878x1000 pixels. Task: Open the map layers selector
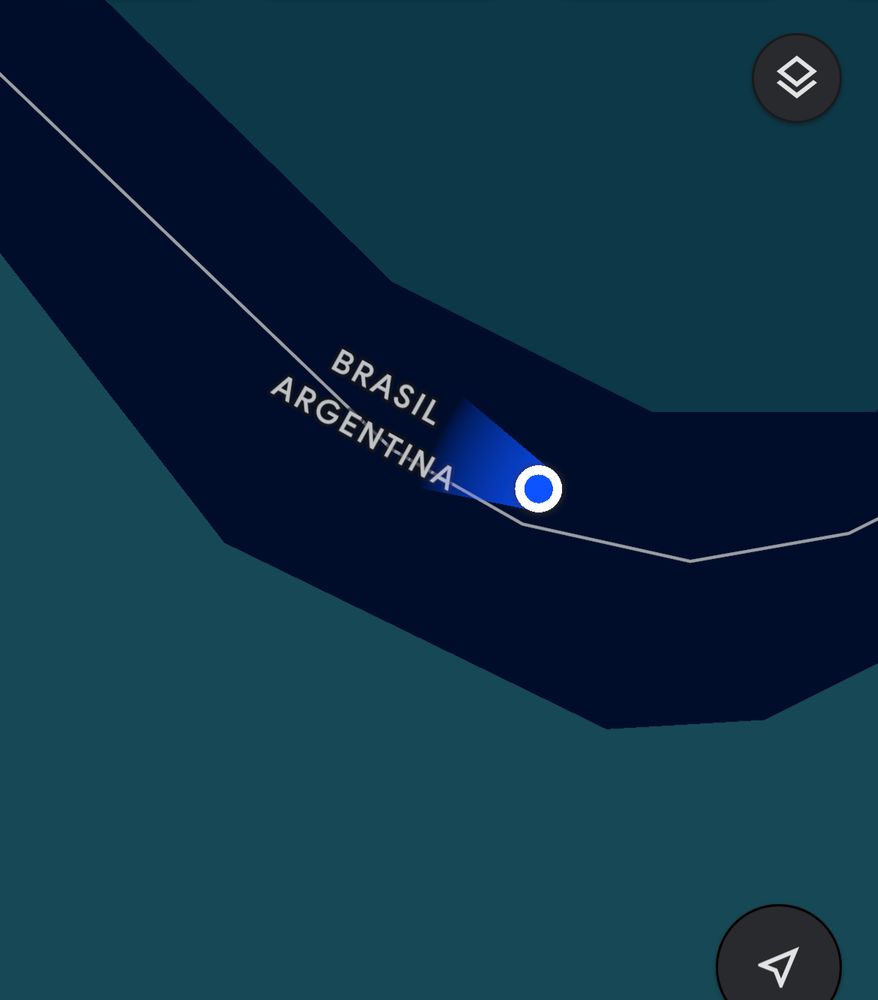tap(796, 78)
